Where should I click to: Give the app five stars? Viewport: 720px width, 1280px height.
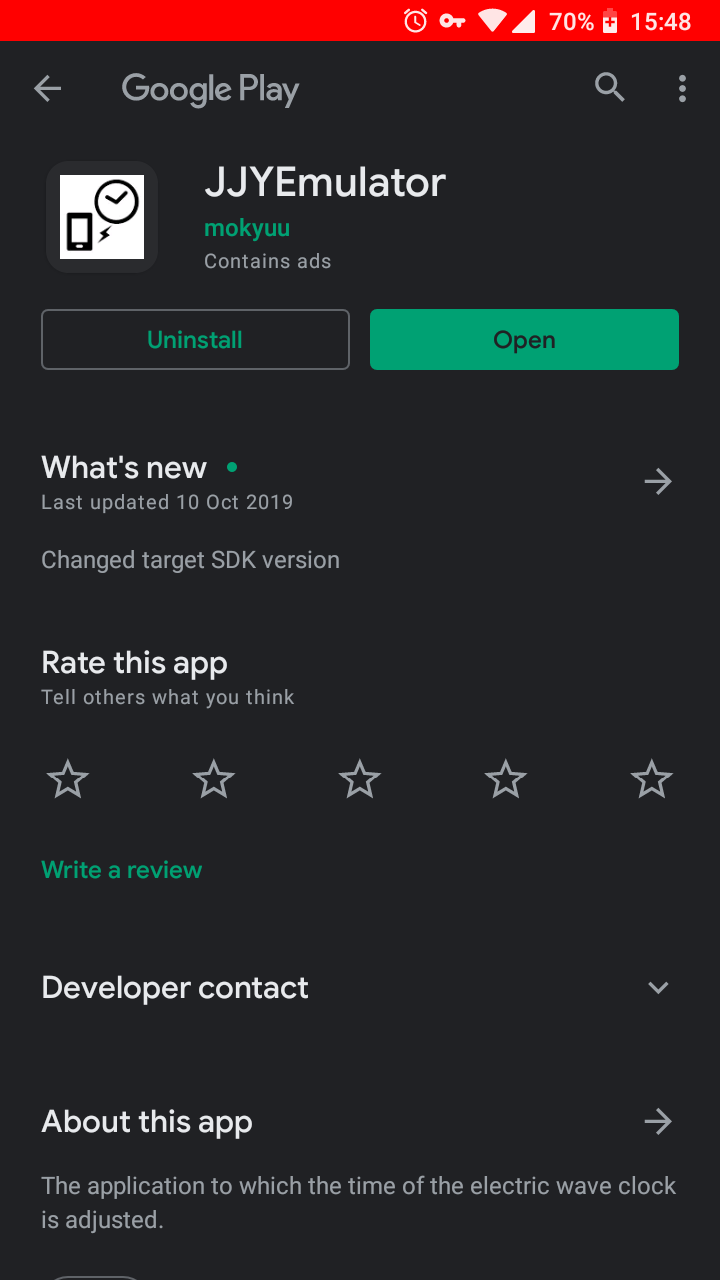coord(652,779)
